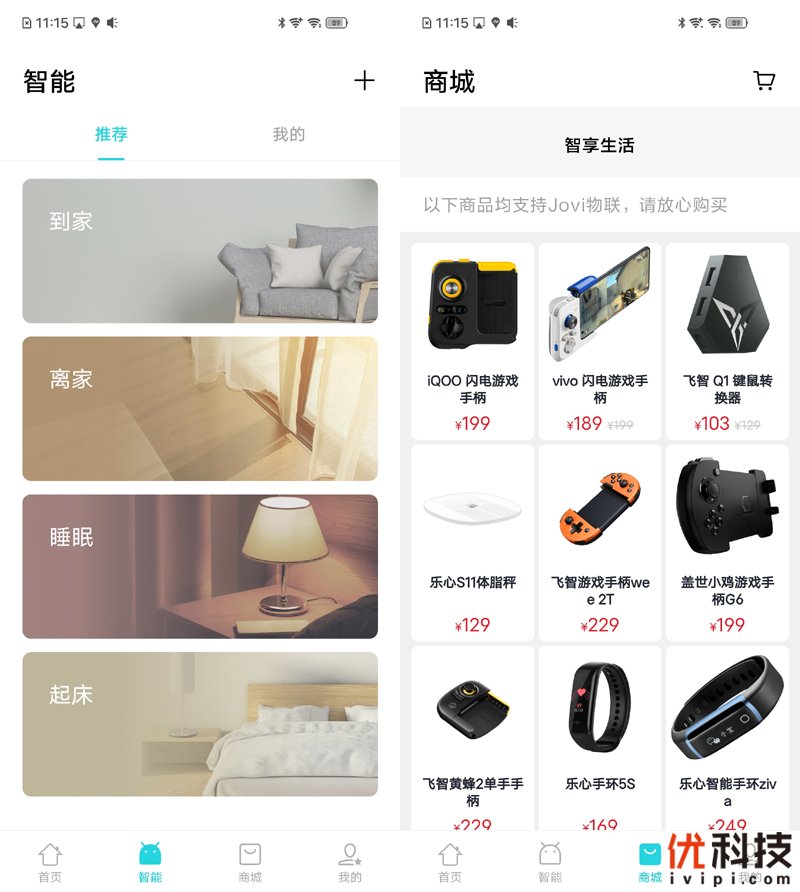Tap the plus icon on 智能 screen
This screenshot has height=892, width=800.
click(365, 81)
